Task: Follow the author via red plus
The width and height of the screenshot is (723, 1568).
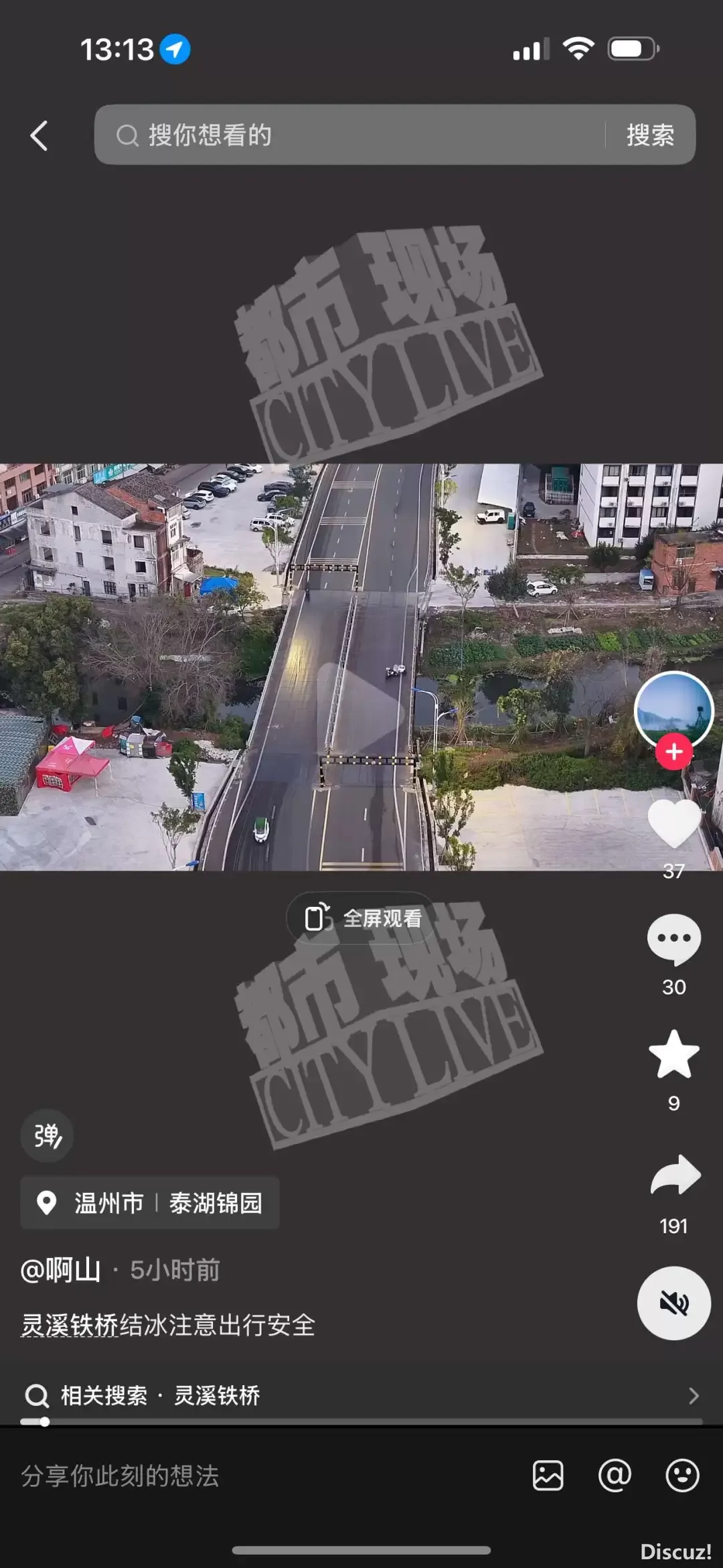Action: point(673,752)
